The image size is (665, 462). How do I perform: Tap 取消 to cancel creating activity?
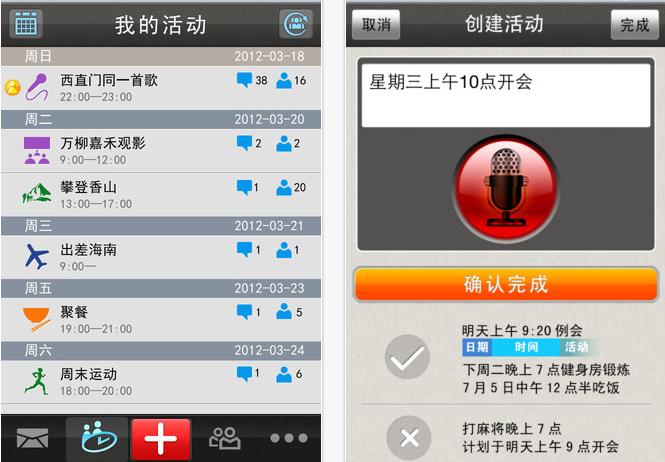coord(376,25)
